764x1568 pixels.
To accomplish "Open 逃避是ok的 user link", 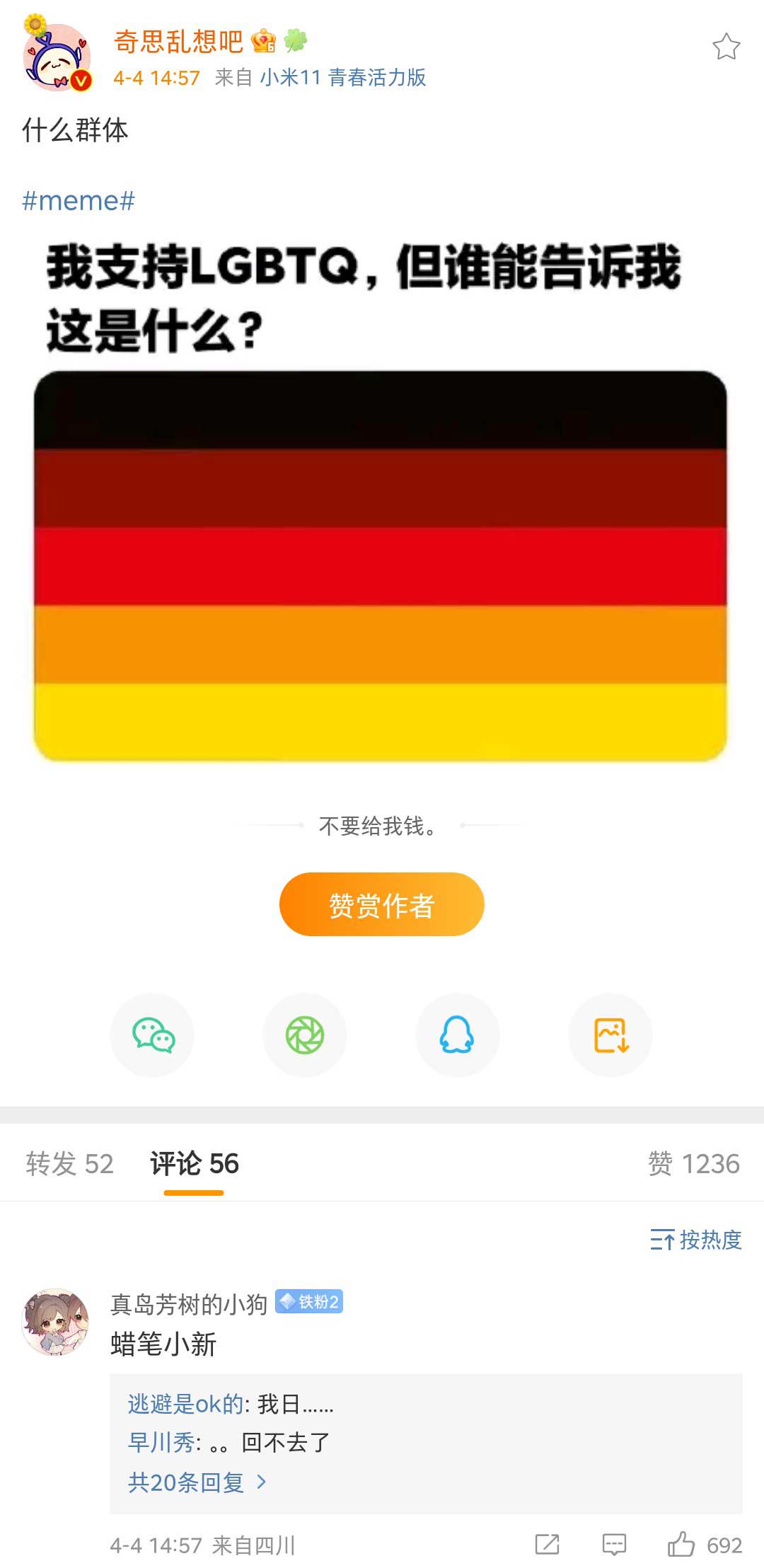I will (x=185, y=1404).
